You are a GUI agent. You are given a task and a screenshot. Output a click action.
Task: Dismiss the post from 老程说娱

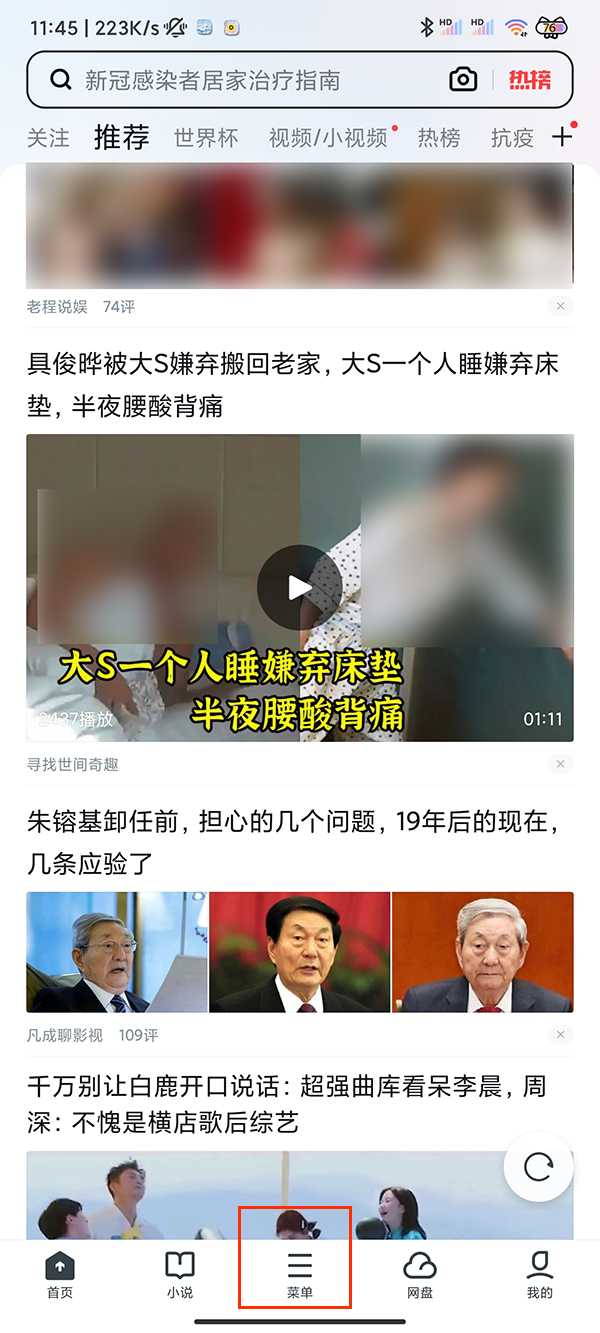coord(561,307)
